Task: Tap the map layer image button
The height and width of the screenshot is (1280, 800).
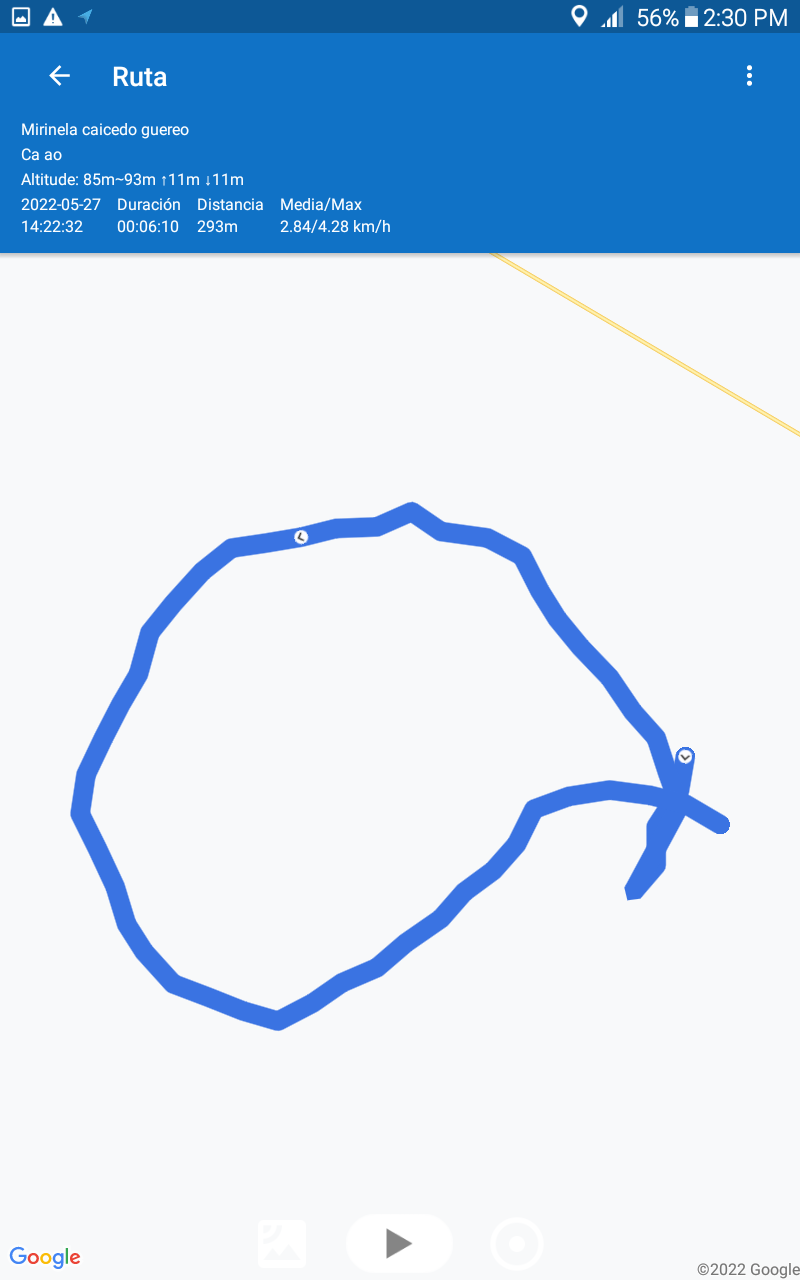Action: (x=283, y=1244)
